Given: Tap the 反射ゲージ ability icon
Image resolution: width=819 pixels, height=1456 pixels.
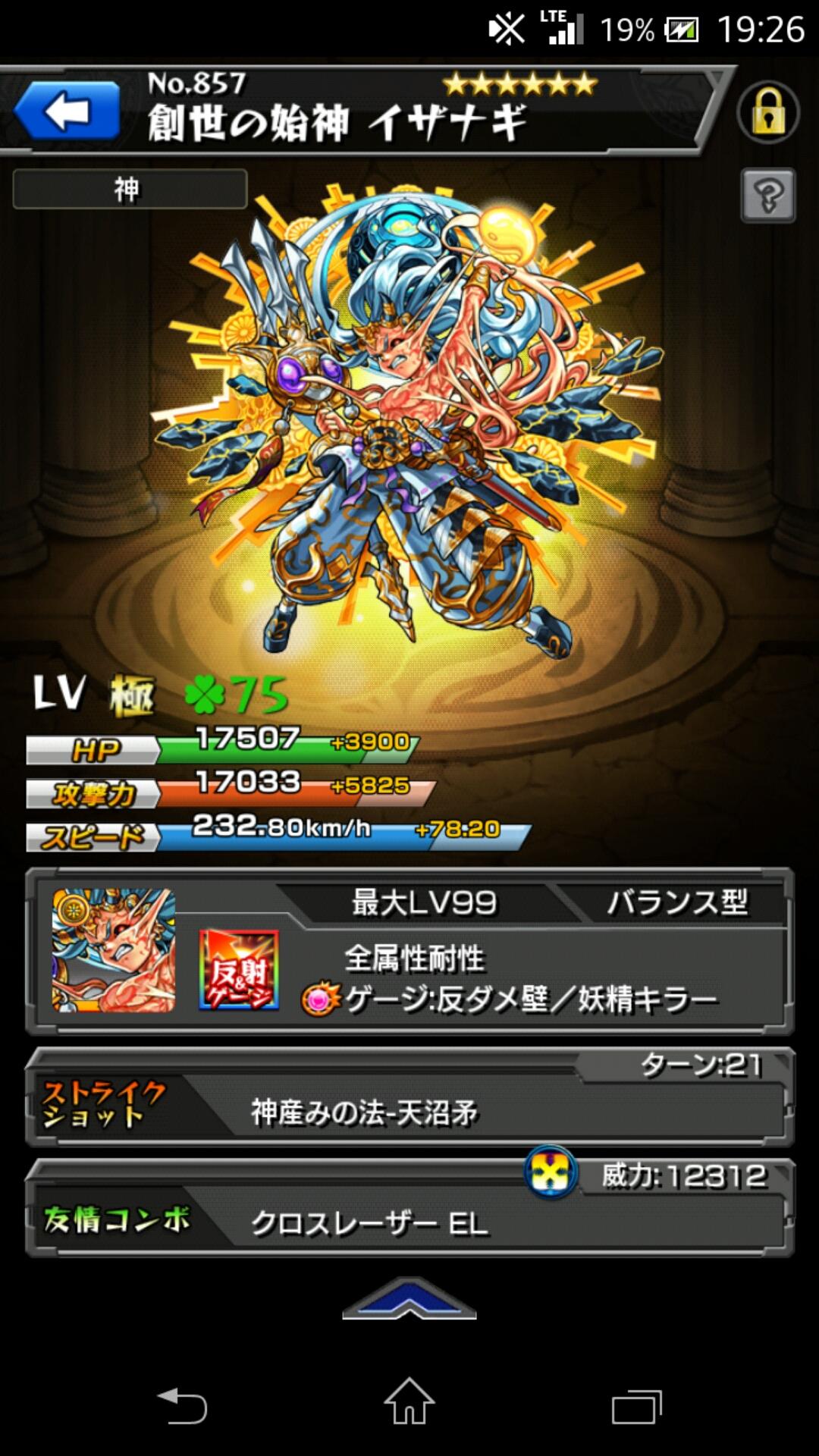Looking at the screenshot, I should tap(239, 970).
